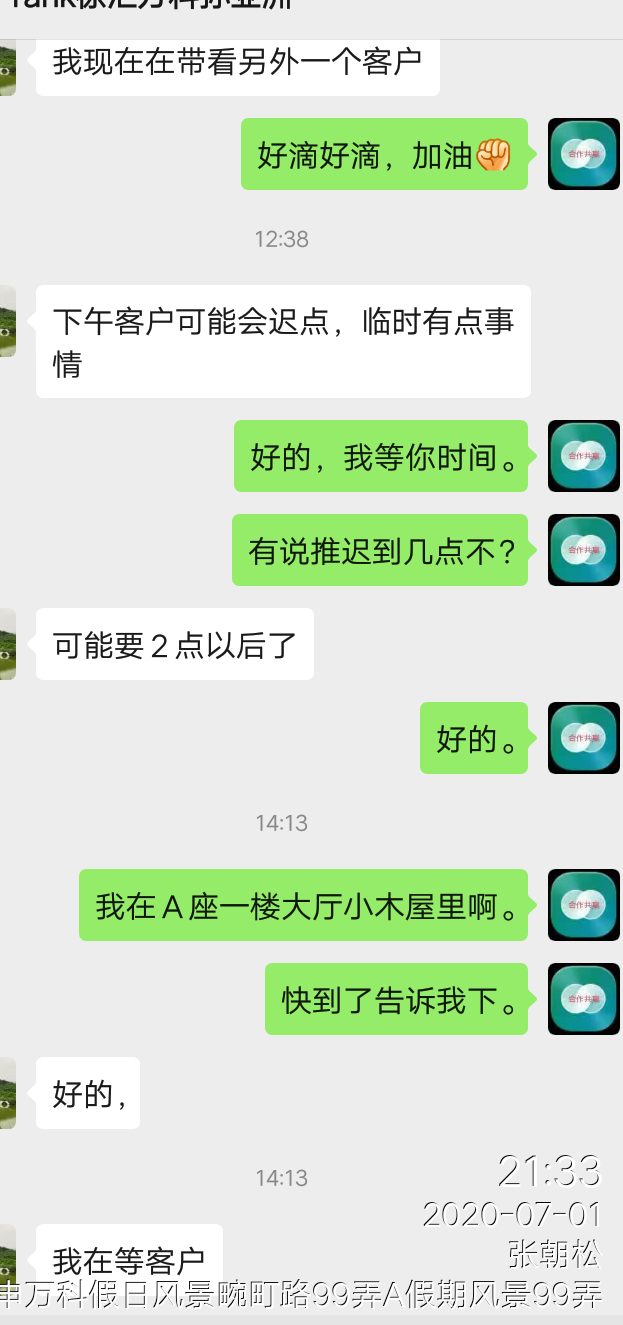Viewport: 623px width, 1325px height.
Task: View contact's avatar beside "可能要2点以后了"
Action: [x=7, y=644]
